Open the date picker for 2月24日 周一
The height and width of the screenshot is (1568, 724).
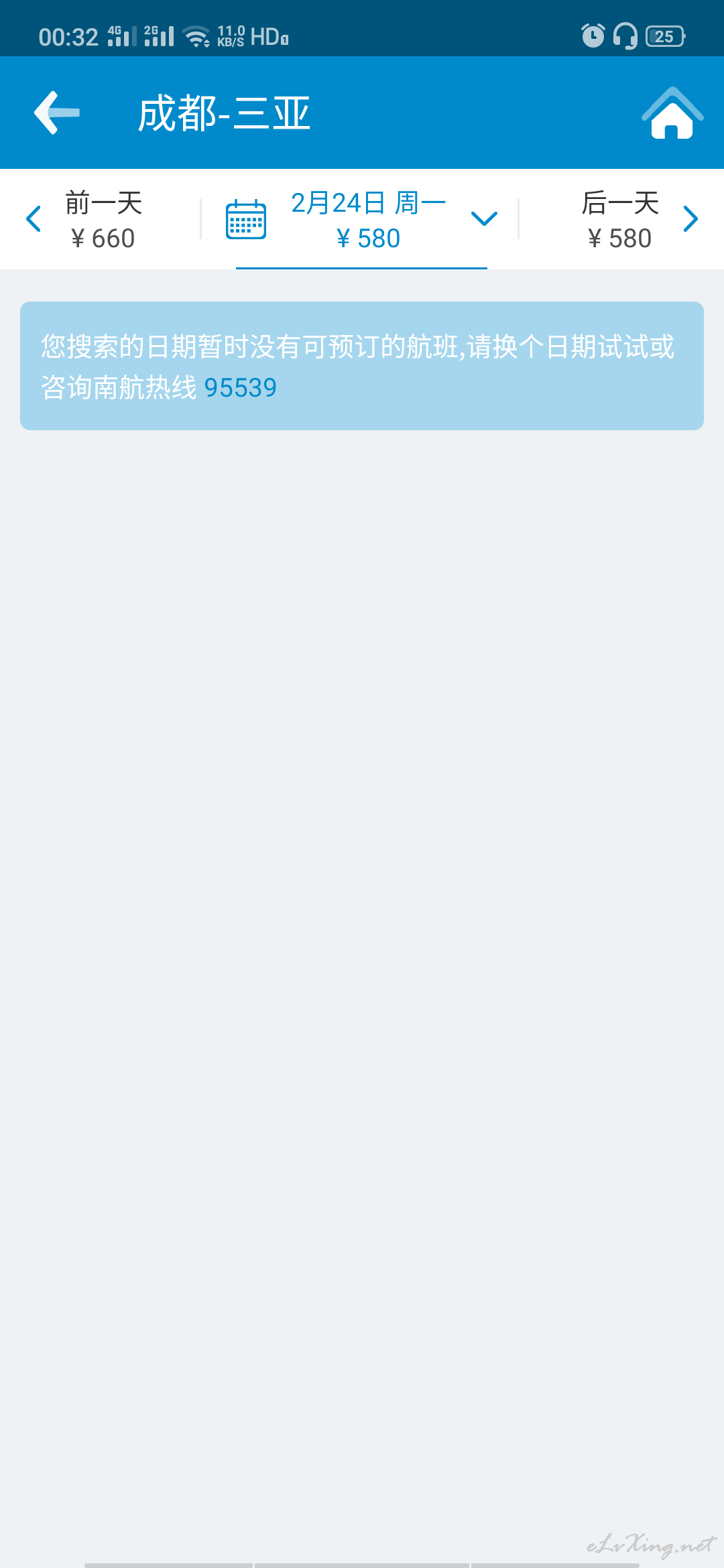pos(361,220)
